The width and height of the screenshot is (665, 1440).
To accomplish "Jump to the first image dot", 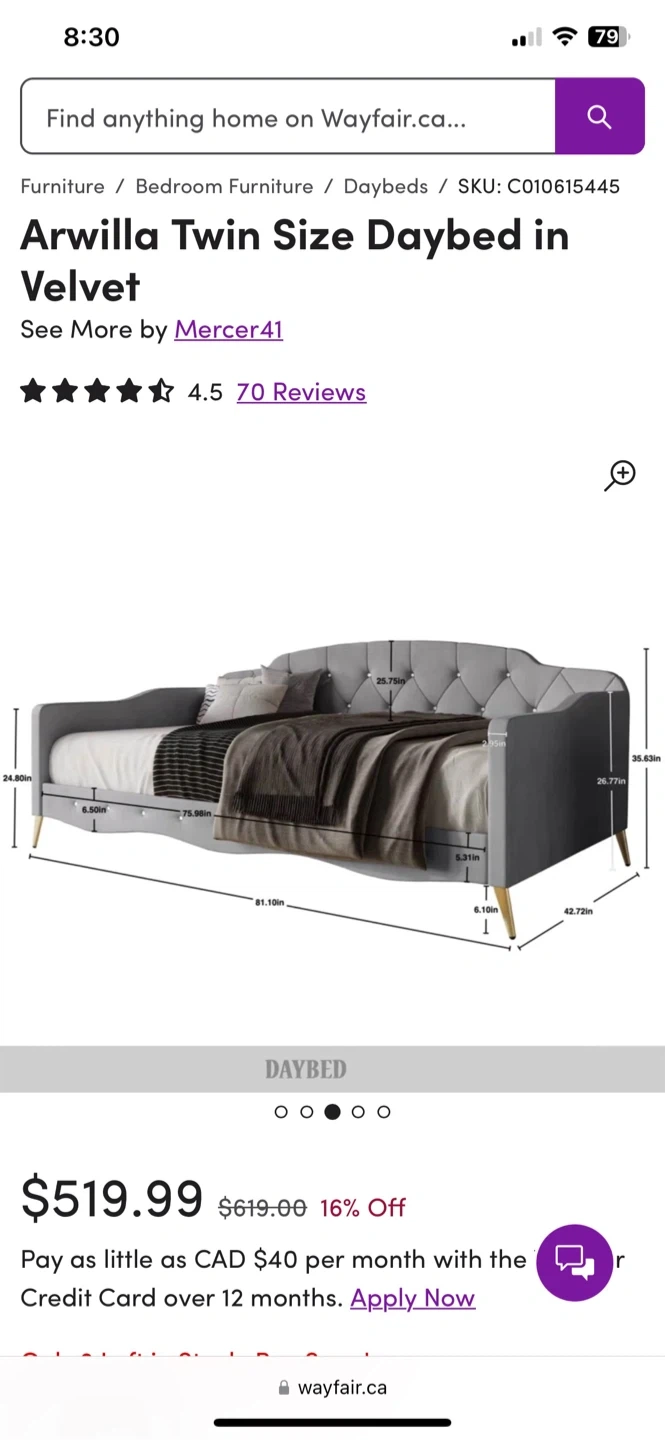I will click(281, 1112).
